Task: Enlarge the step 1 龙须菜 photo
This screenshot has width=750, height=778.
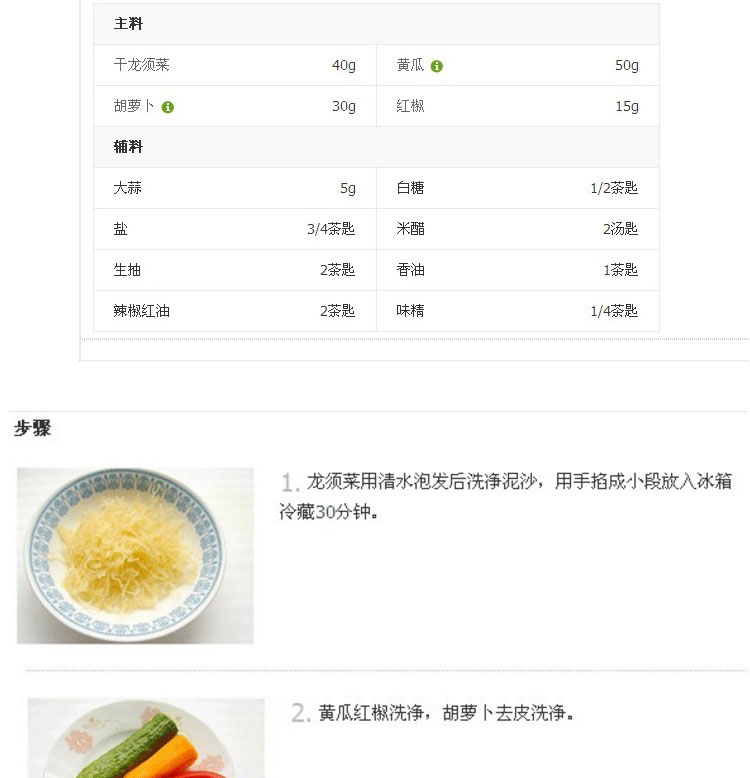Action: 135,555
